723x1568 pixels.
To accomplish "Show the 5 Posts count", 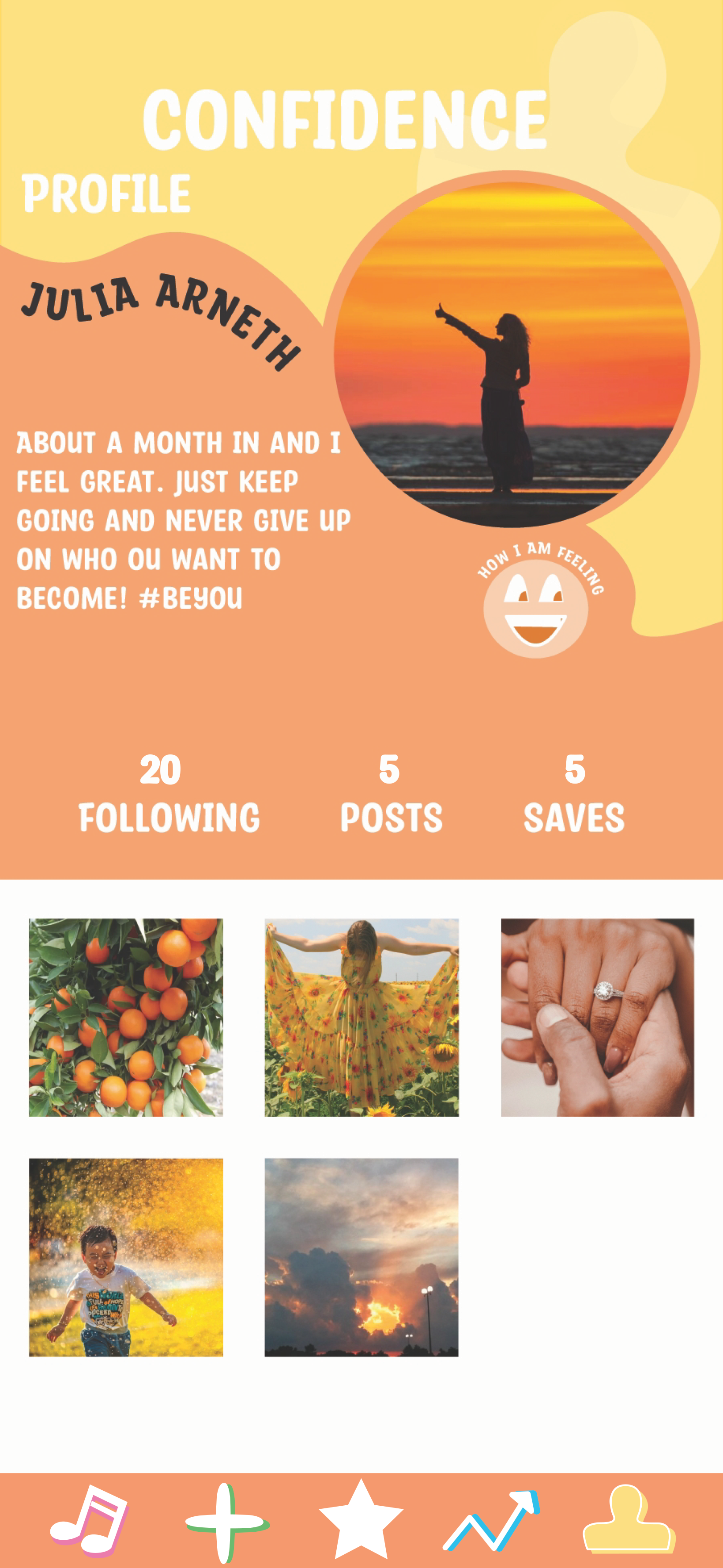I will tap(391, 794).
